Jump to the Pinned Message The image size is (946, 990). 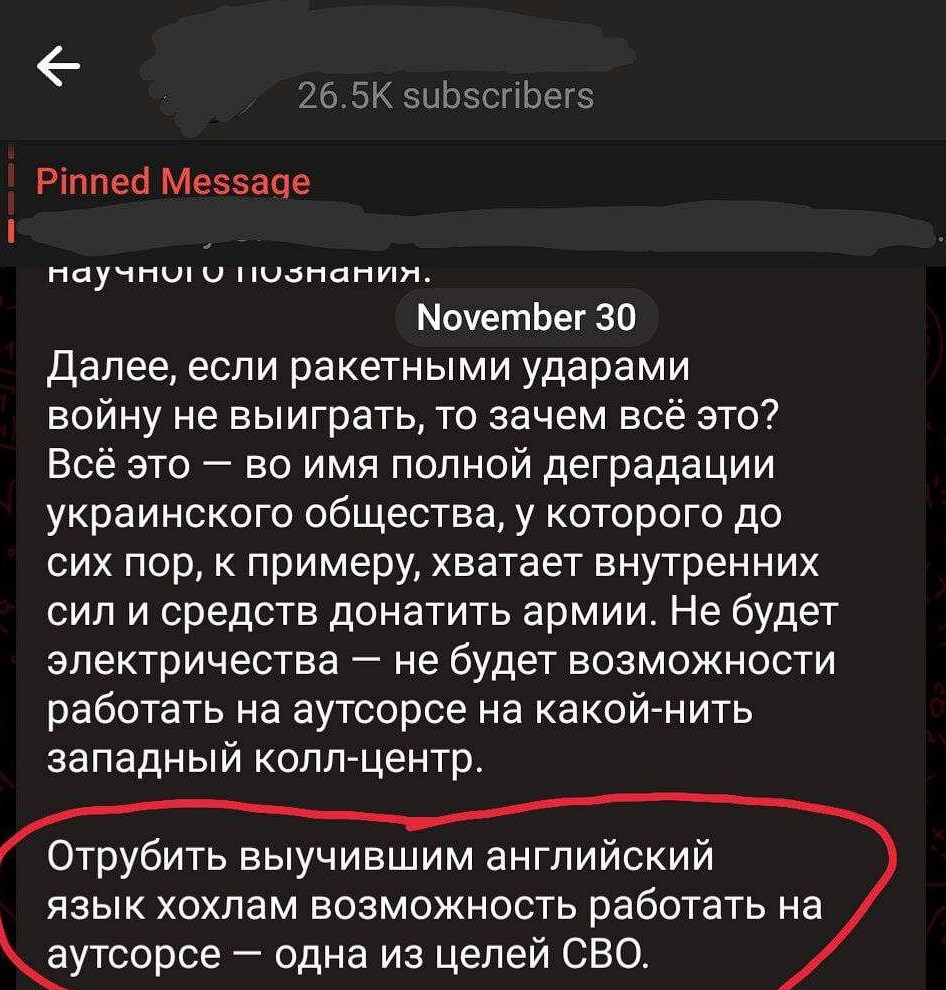(173, 182)
